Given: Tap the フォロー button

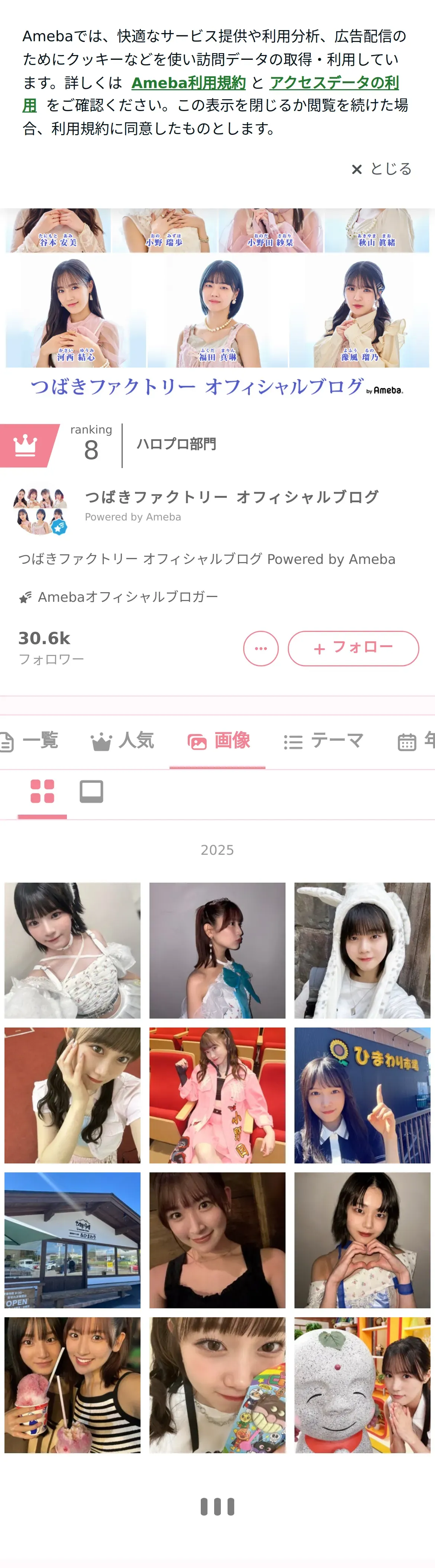Looking at the screenshot, I should [x=353, y=648].
